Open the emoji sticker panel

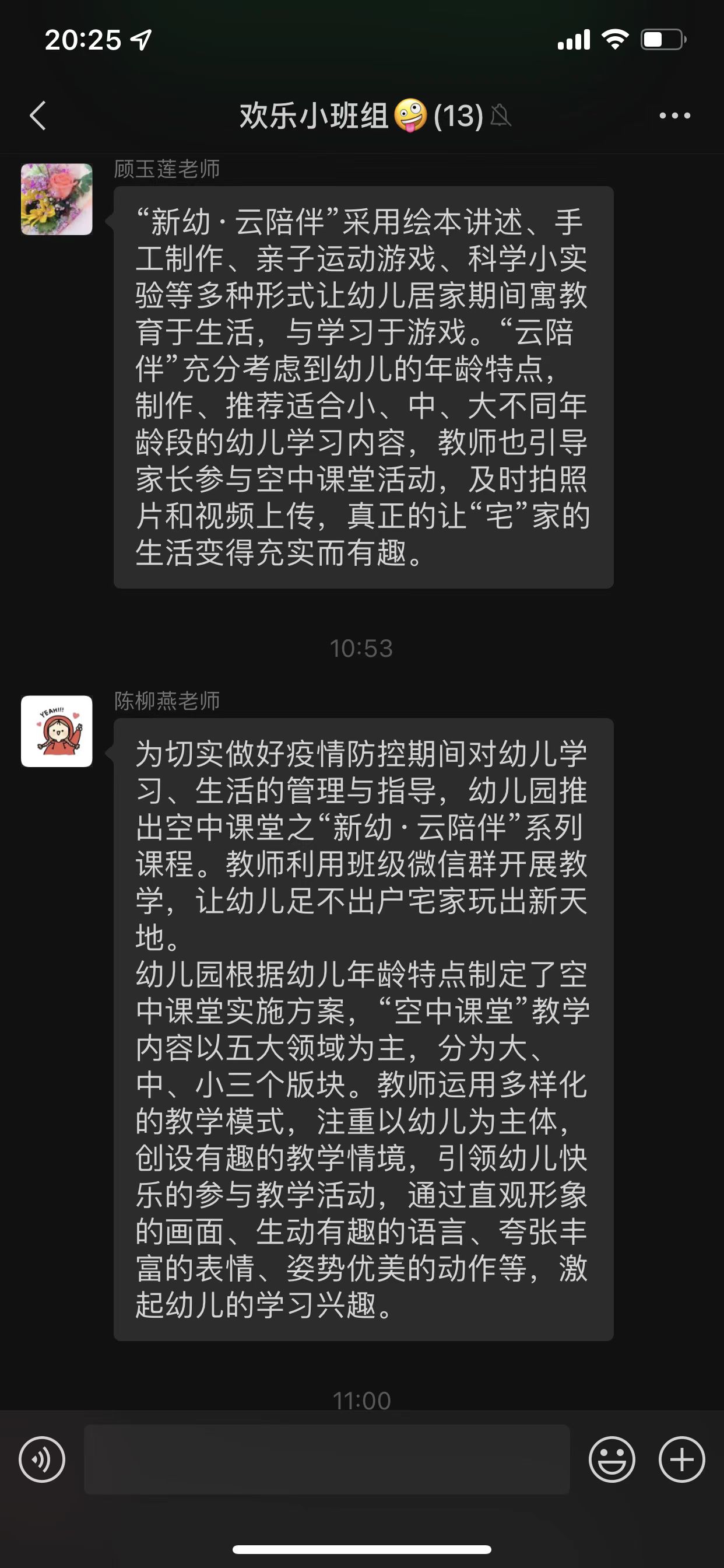611,1459
